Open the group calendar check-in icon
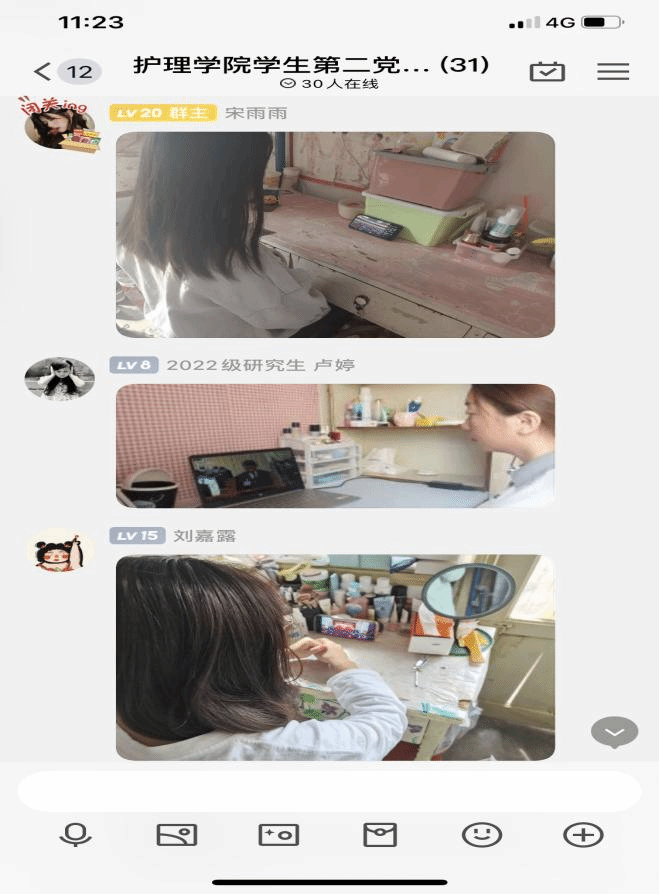 coord(547,71)
